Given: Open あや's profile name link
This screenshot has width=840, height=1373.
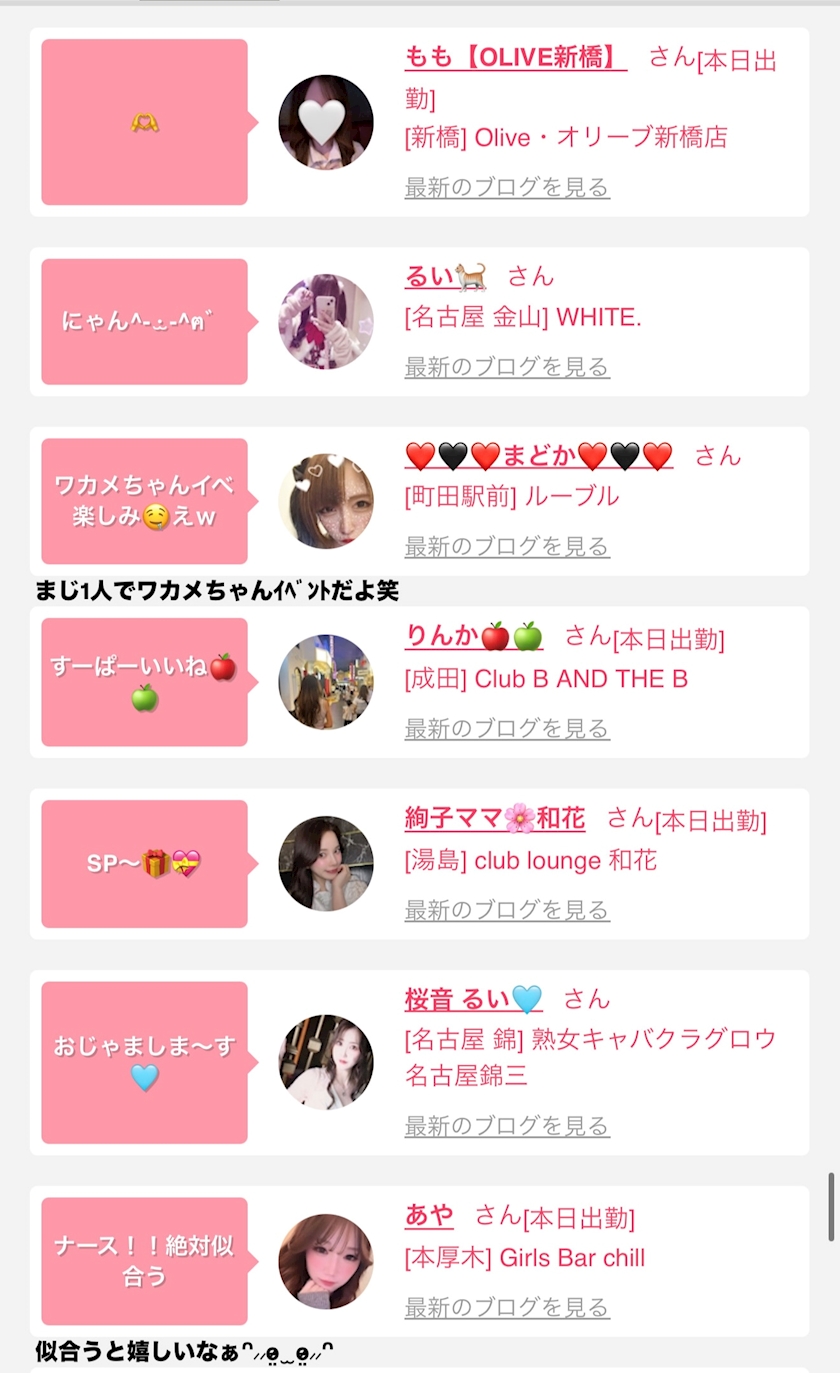Looking at the screenshot, I should coord(429,1215).
